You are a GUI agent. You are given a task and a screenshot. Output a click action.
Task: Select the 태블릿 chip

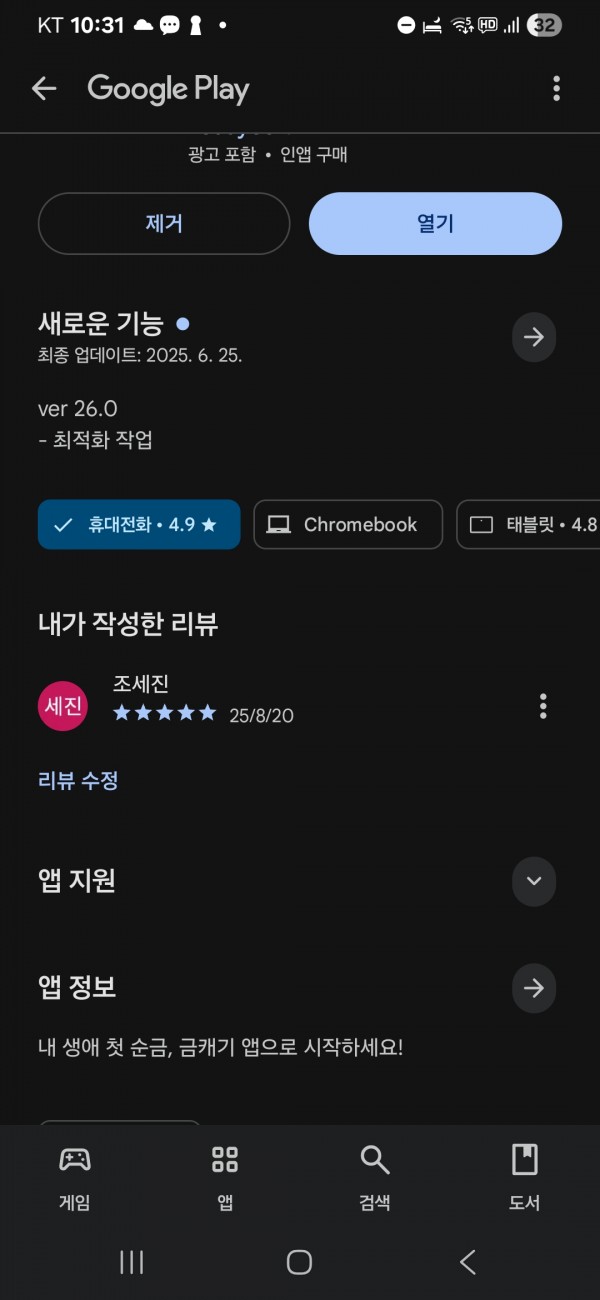coord(530,525)
